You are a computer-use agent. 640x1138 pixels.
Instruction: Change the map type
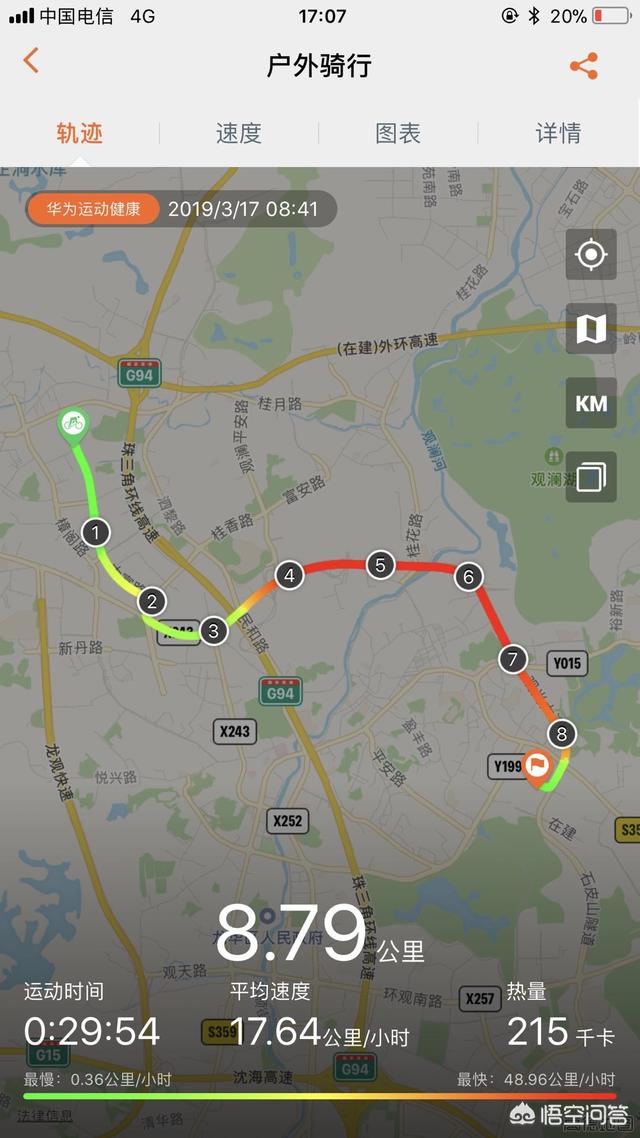[x=590, y=329]
